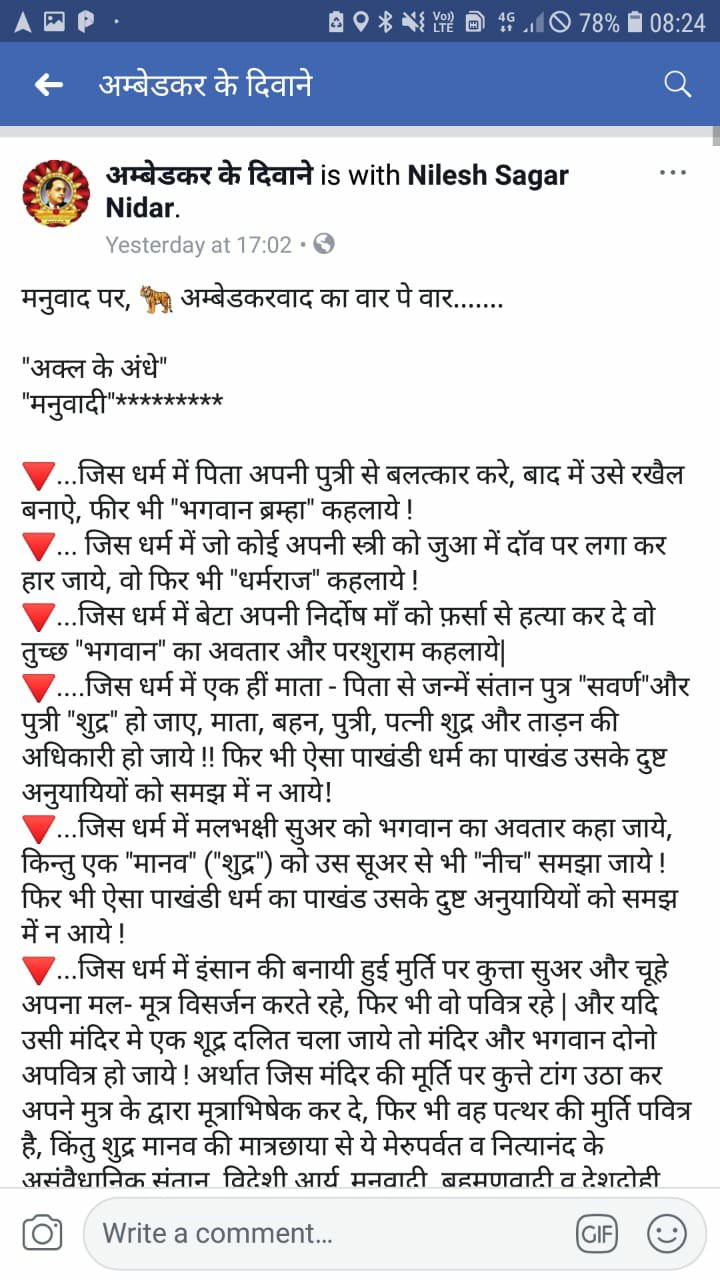Open search in the header

pos(677,85)
